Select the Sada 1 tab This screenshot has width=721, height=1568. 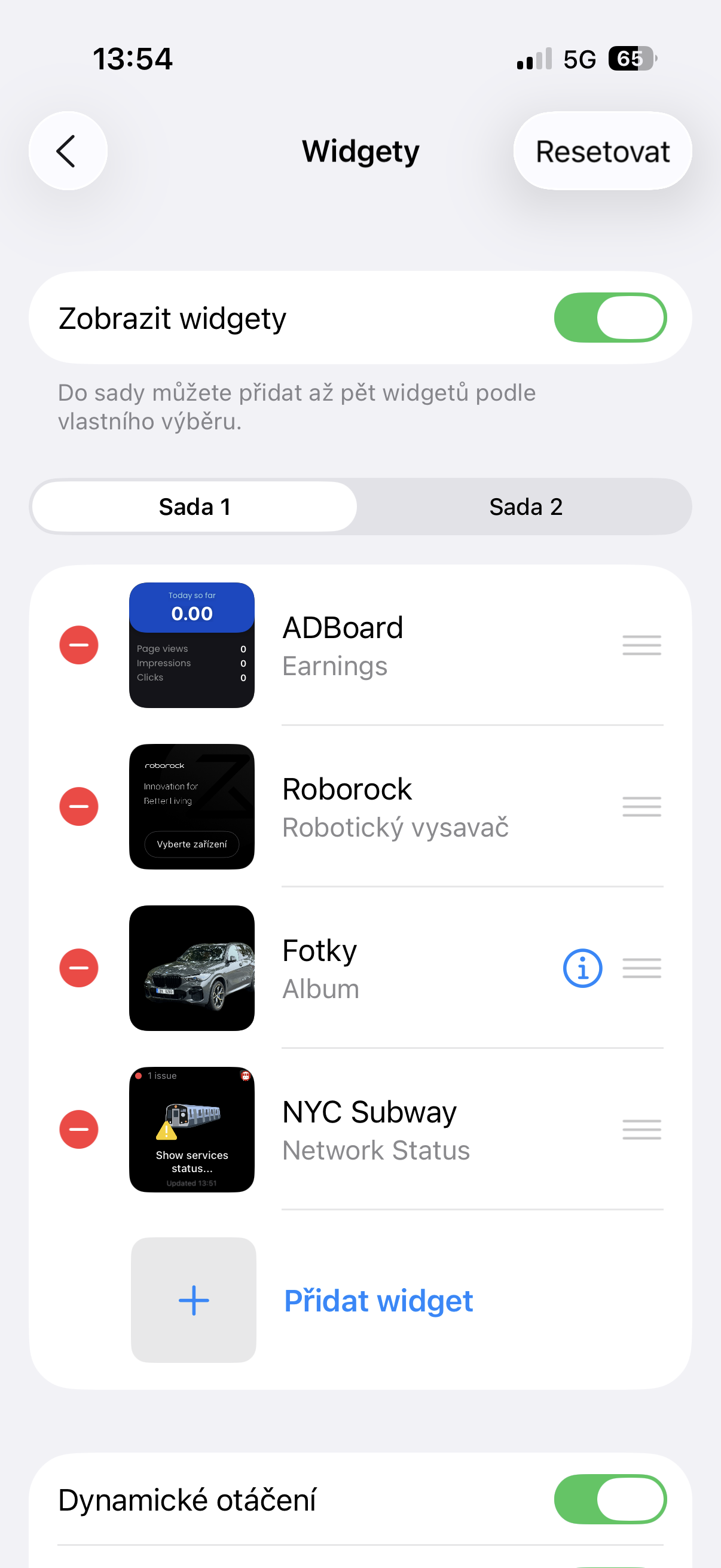(x=194, y=507)
